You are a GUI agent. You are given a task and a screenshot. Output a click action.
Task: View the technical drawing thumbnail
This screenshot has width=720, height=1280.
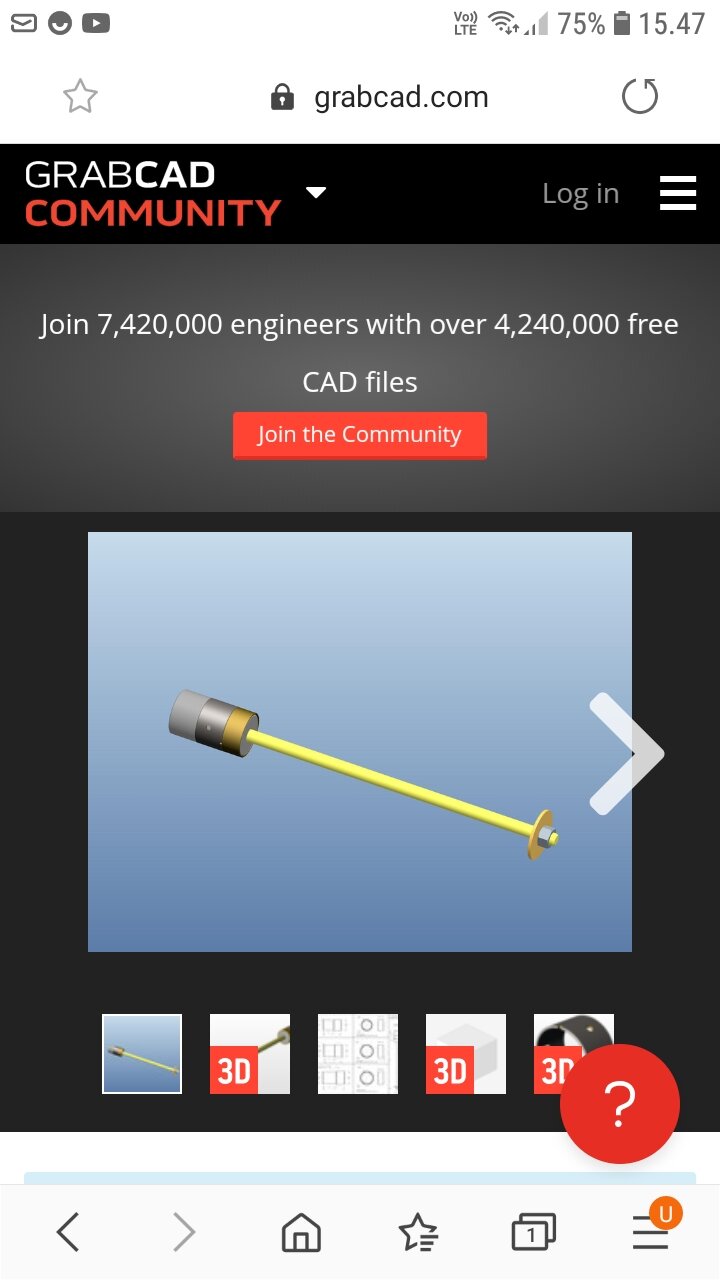pos(358,1054)
